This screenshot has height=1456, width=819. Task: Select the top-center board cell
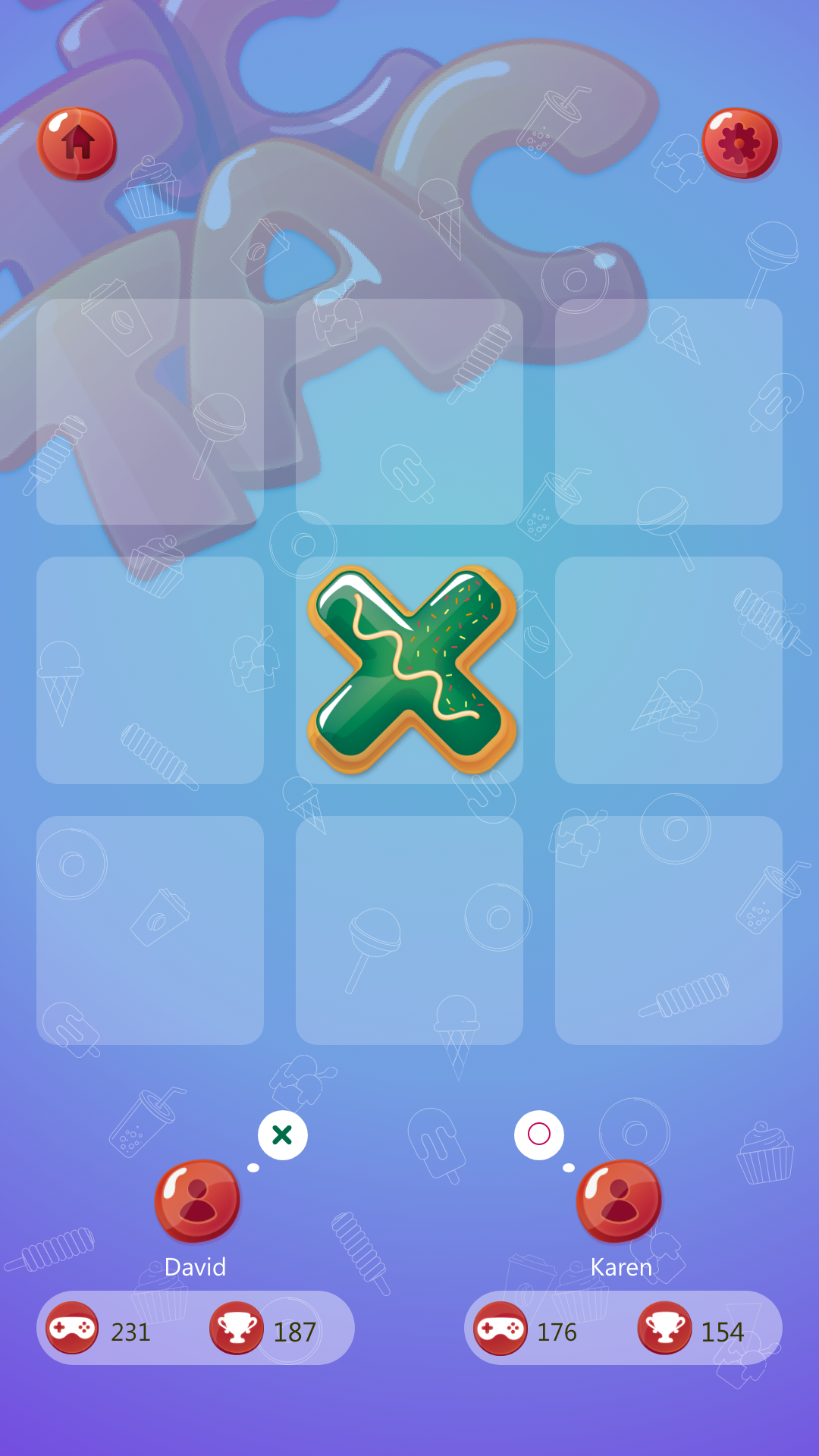(409, 412)
